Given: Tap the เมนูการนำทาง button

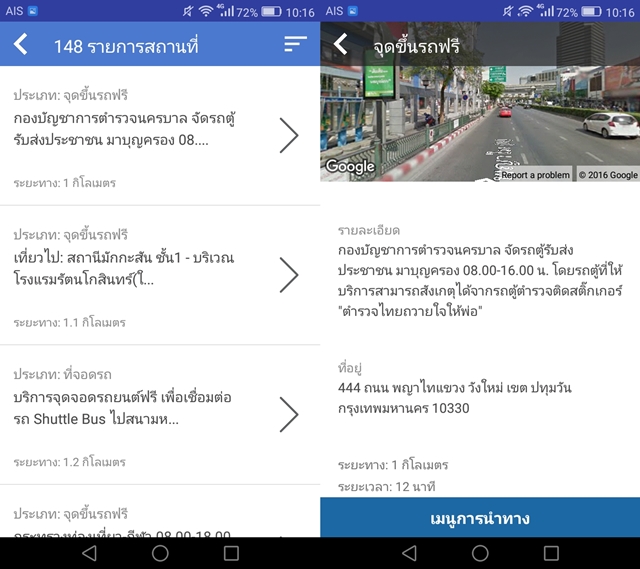Looking at the screenshot, I should click(480, 519).
